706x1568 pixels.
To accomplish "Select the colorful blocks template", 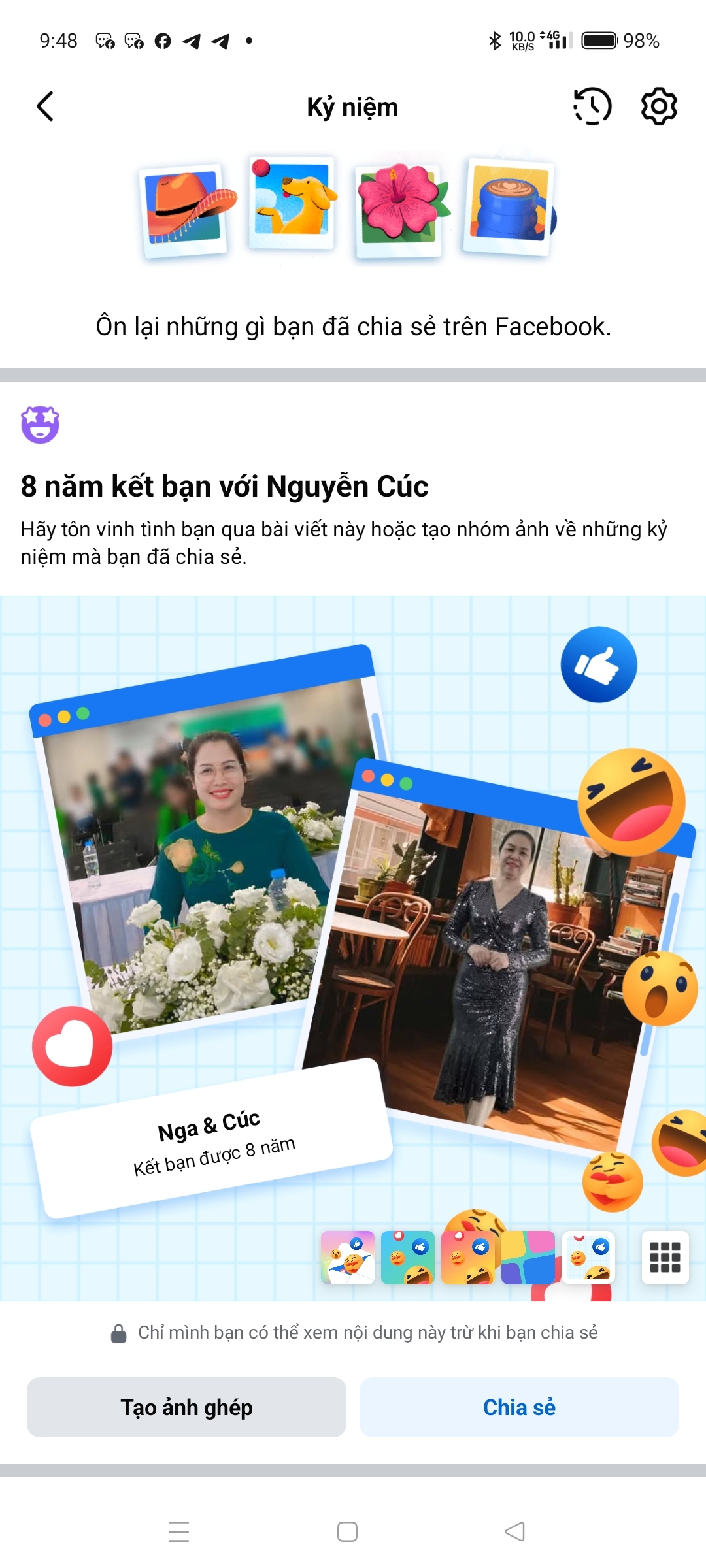I will click(528, 1258).
